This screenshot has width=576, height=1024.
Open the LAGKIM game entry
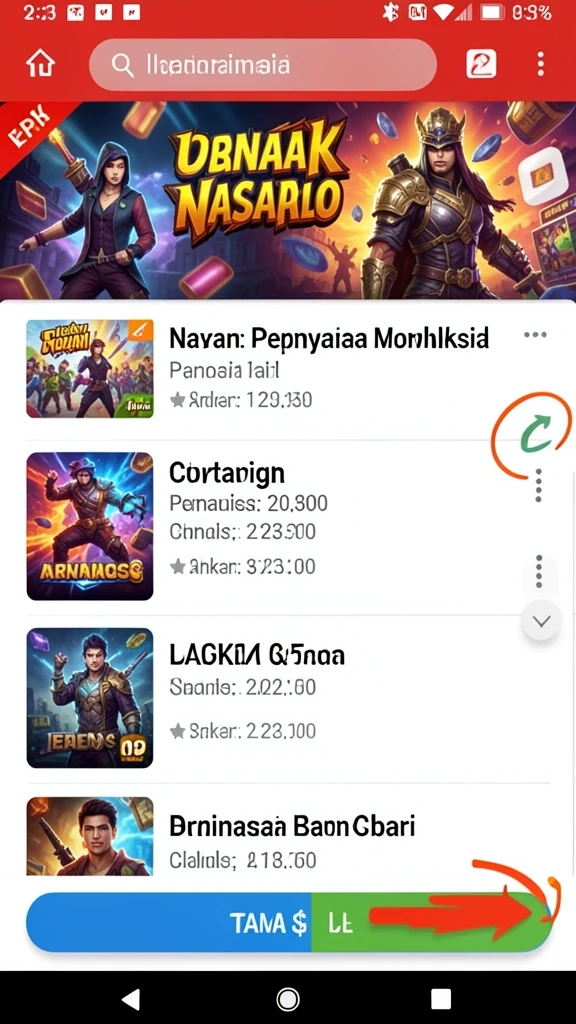pyautogui.click(x=288, y=697)
